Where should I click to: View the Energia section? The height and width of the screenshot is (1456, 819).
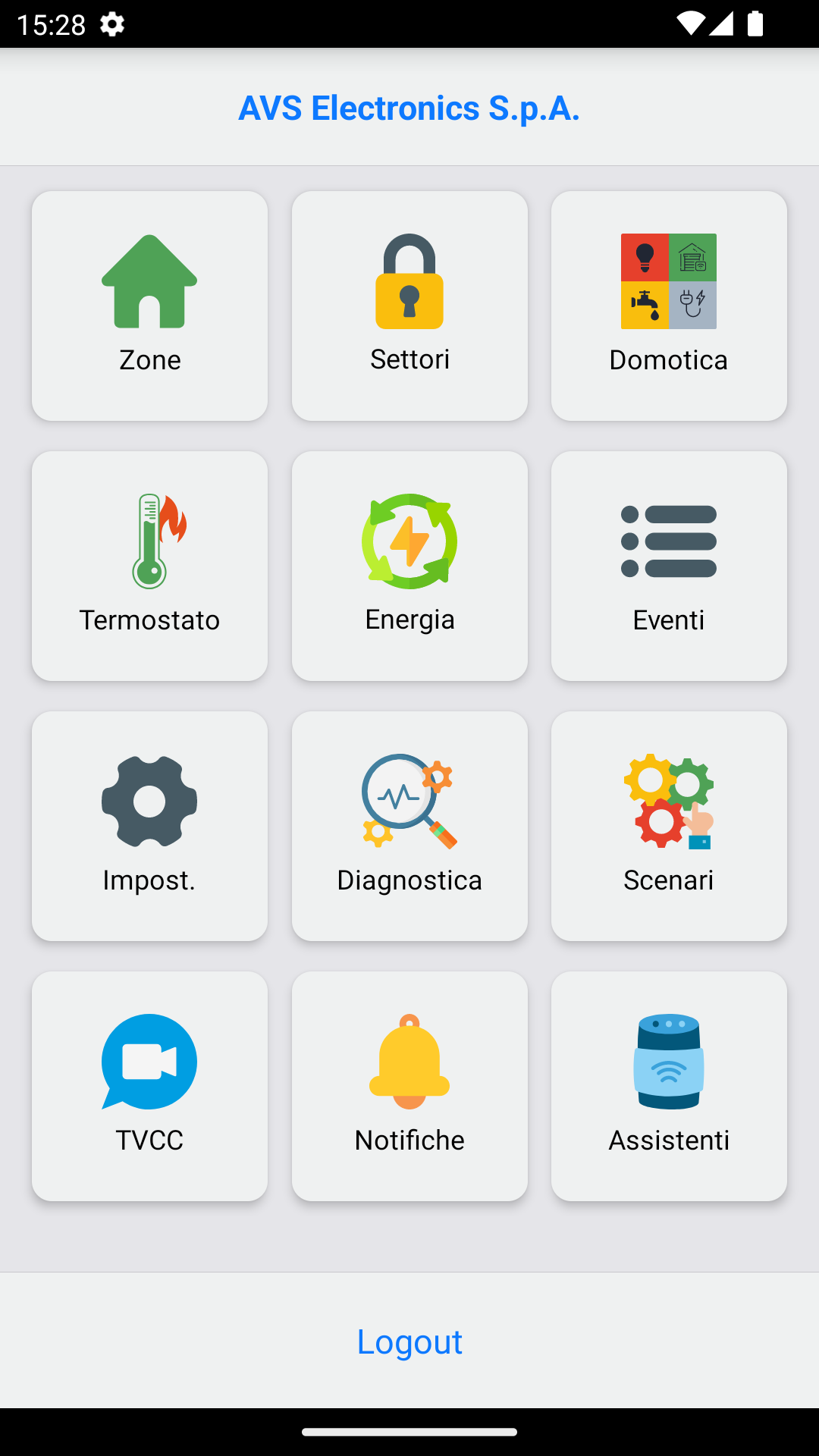(x=409, y=566)
